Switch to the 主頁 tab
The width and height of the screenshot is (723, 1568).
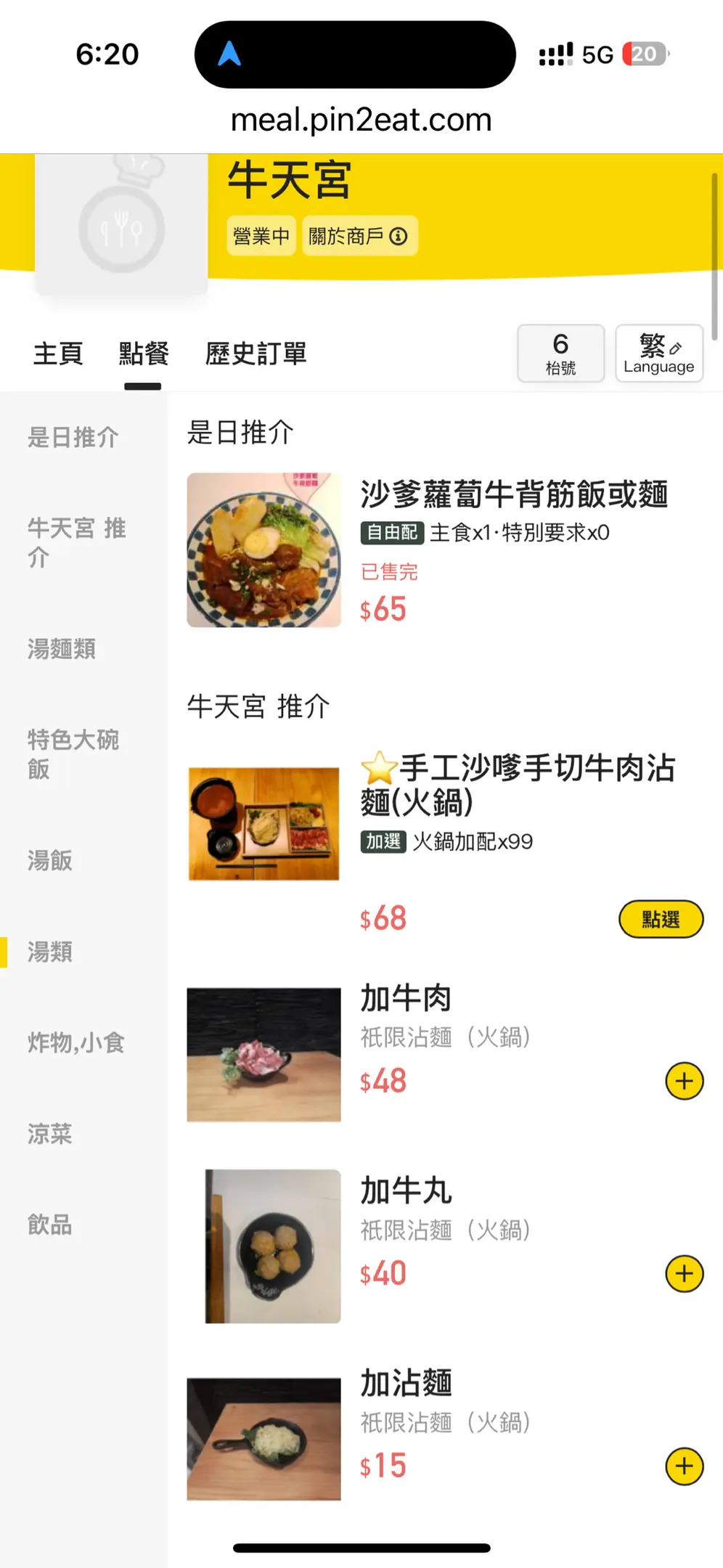(58, 354)
